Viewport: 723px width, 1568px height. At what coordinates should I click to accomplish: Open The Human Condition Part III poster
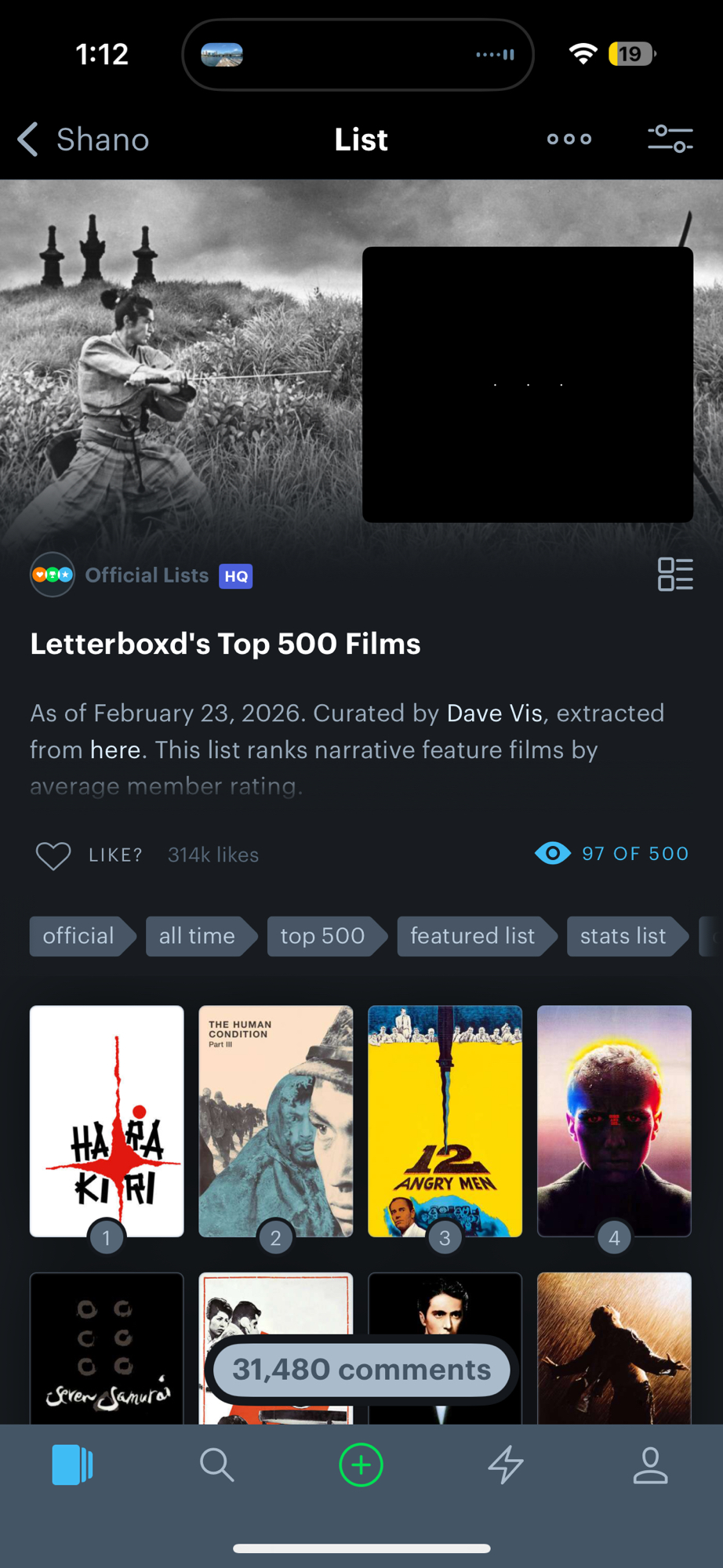[276, 1121]
